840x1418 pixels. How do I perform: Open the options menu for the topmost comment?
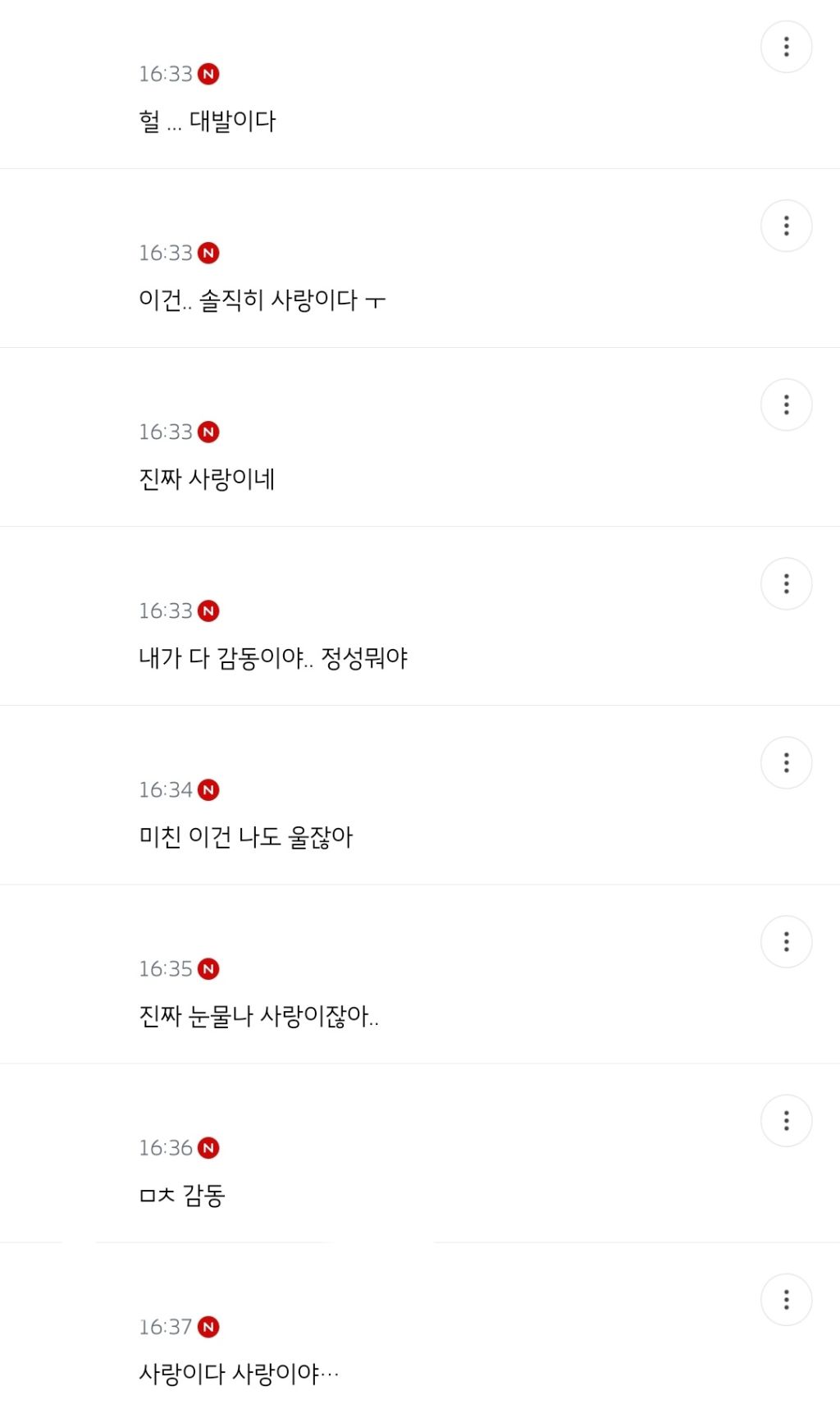click(x=785, y=46)
